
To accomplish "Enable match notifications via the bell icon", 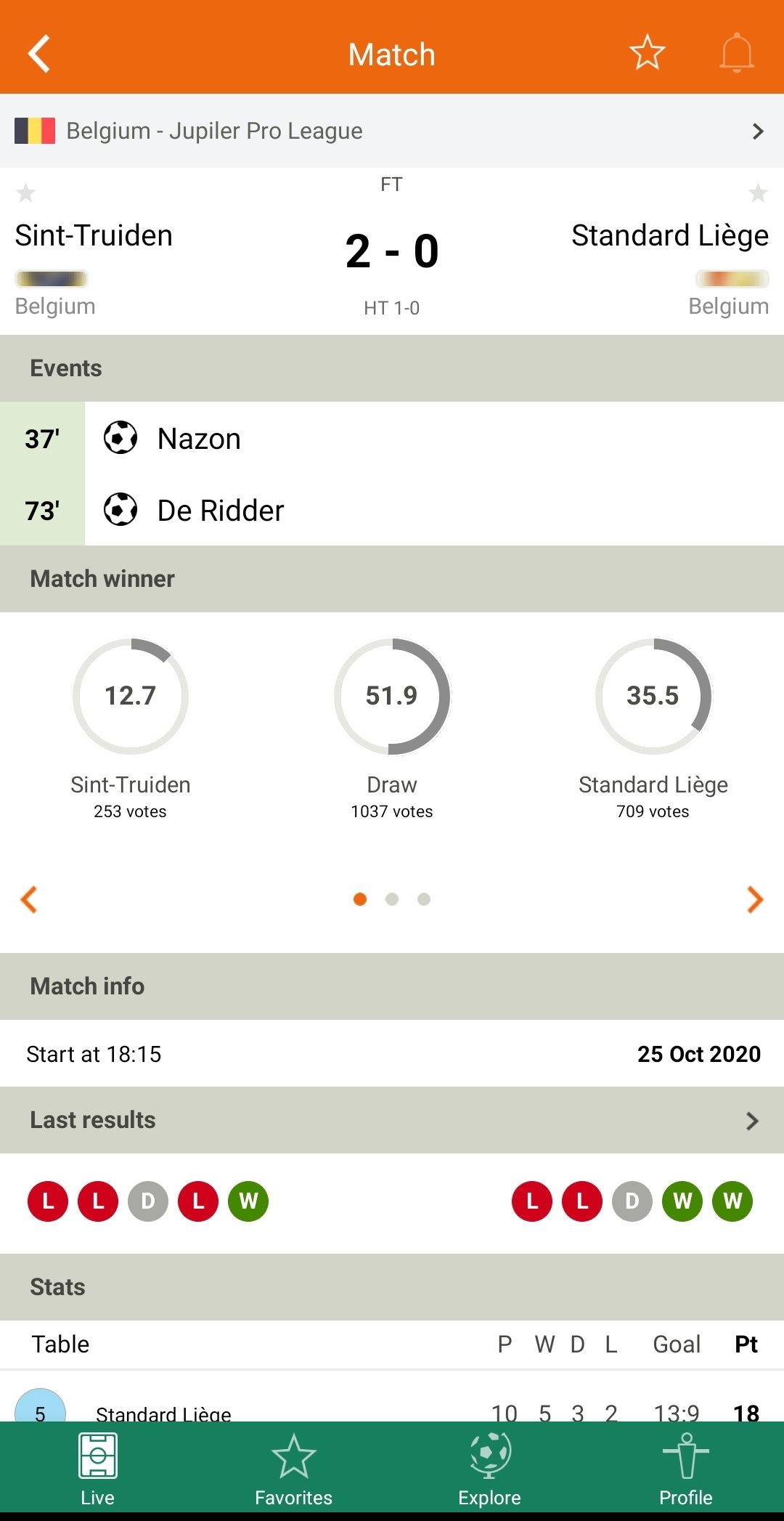I will coord(737,53).
